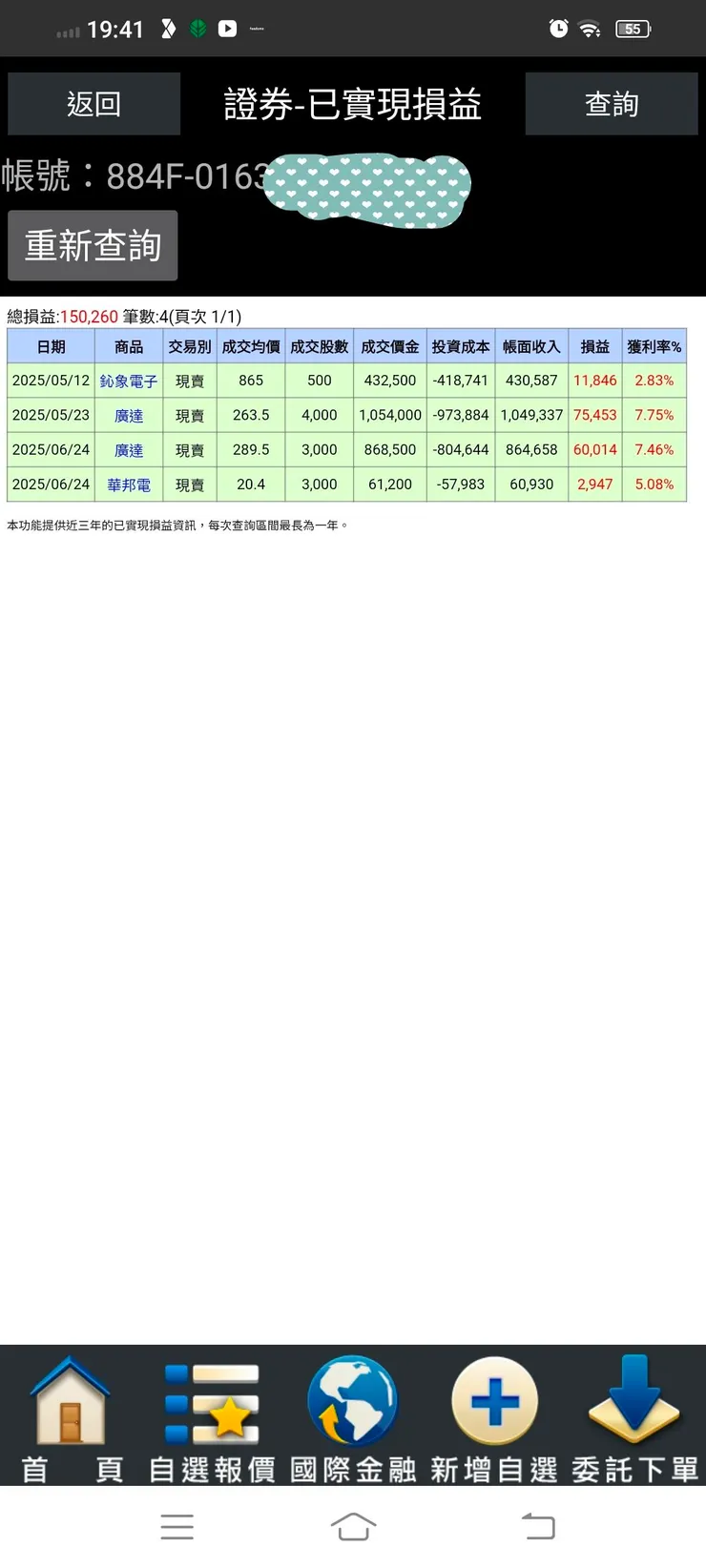Viewport: 706px width, 1568px height.
Task: Open 廣達 link dated 2025/06/24
Action: point(128,450)
